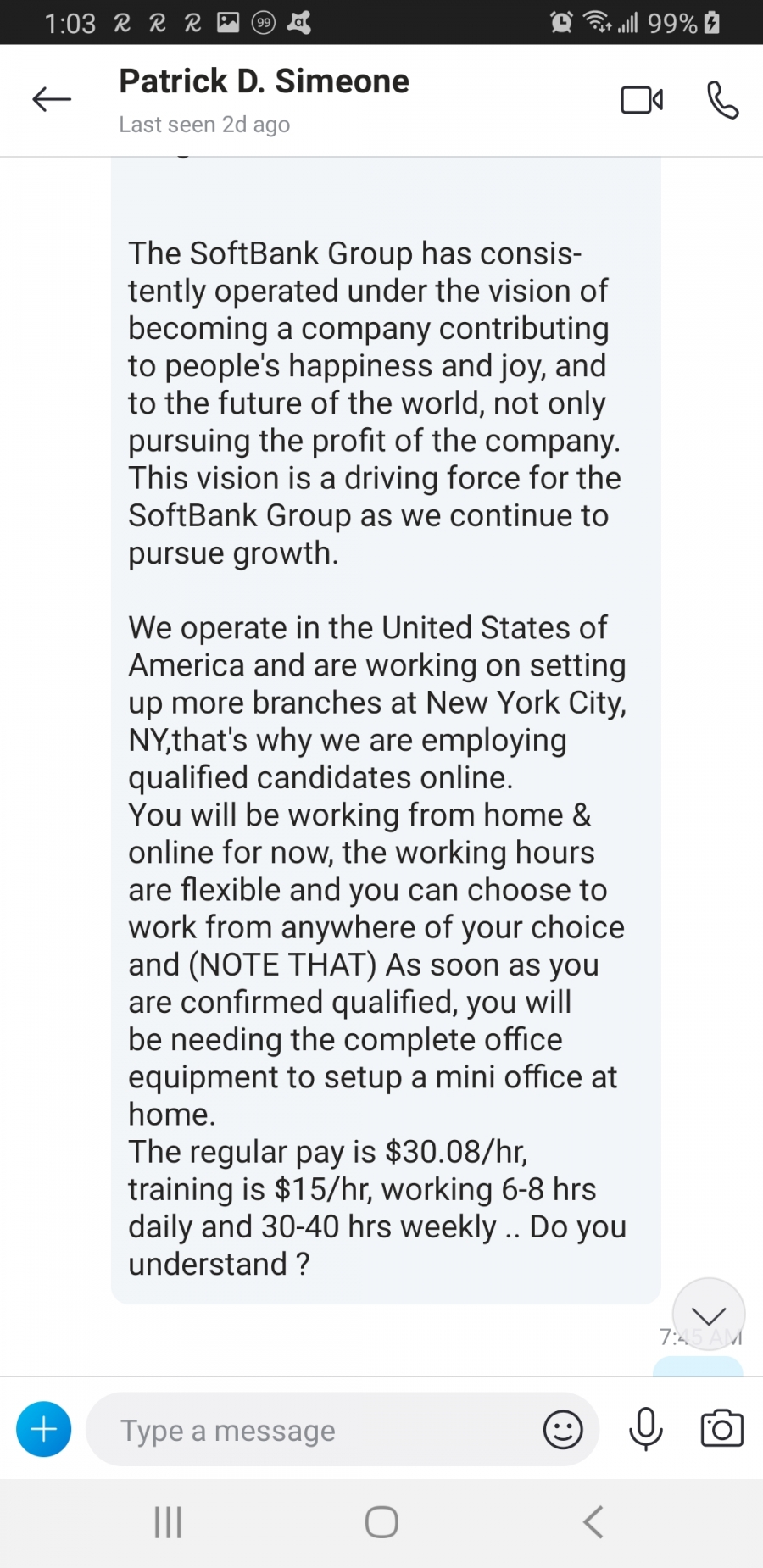Open the blue plus attachment menu

click(x=44, y=1430)
